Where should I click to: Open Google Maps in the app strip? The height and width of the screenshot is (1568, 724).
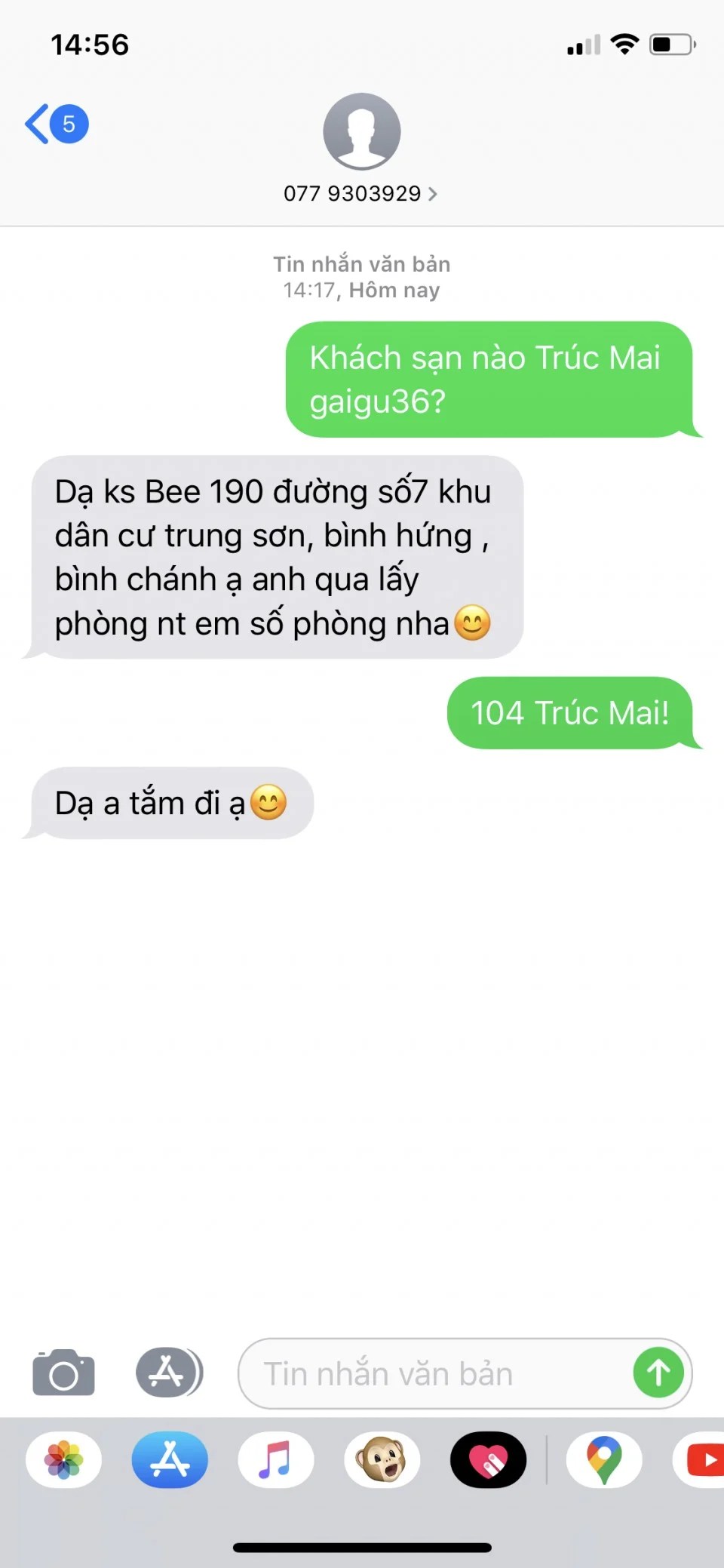click(x=604, y=1460)
